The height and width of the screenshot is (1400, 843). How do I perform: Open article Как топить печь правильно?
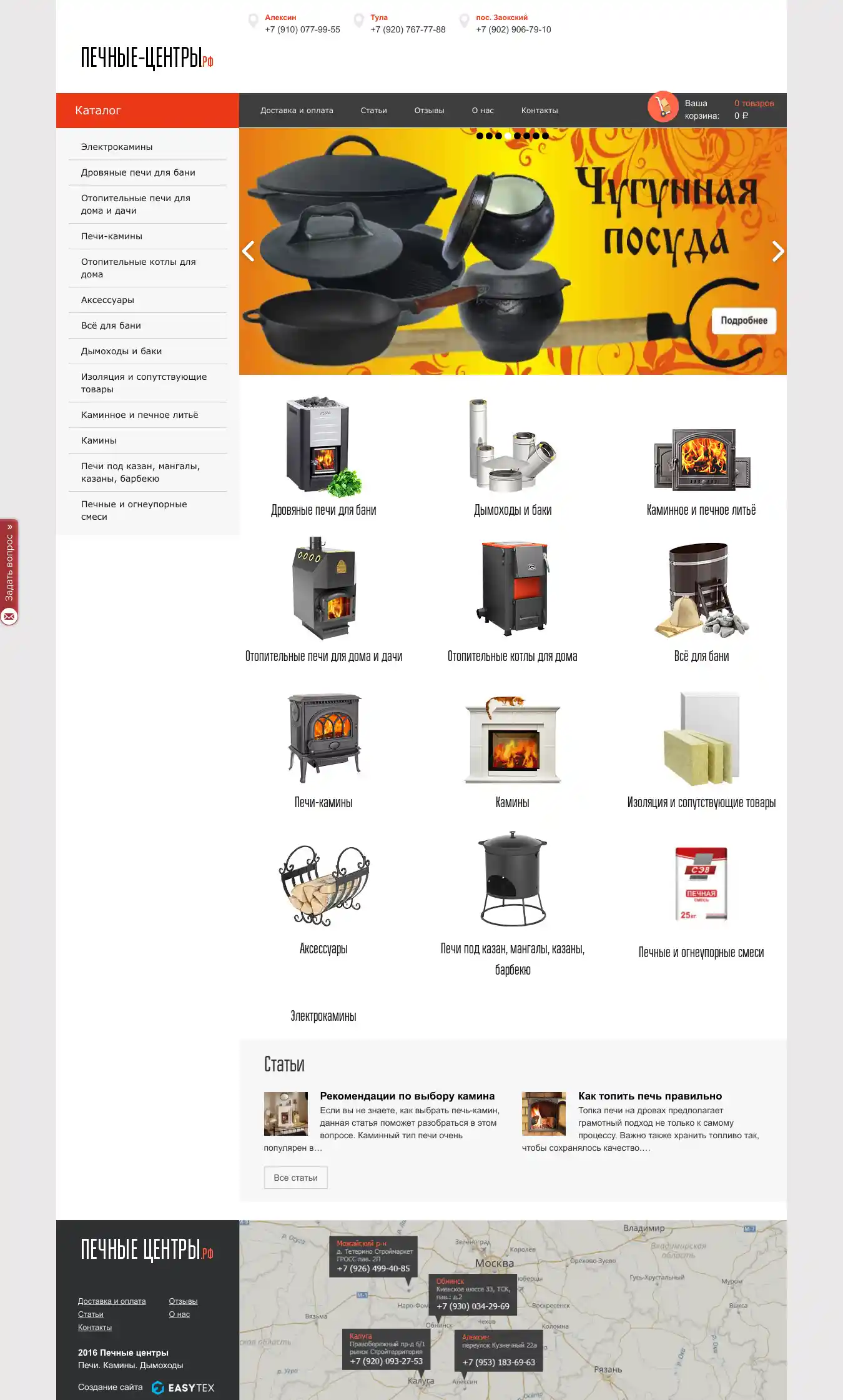point(649,1096)
